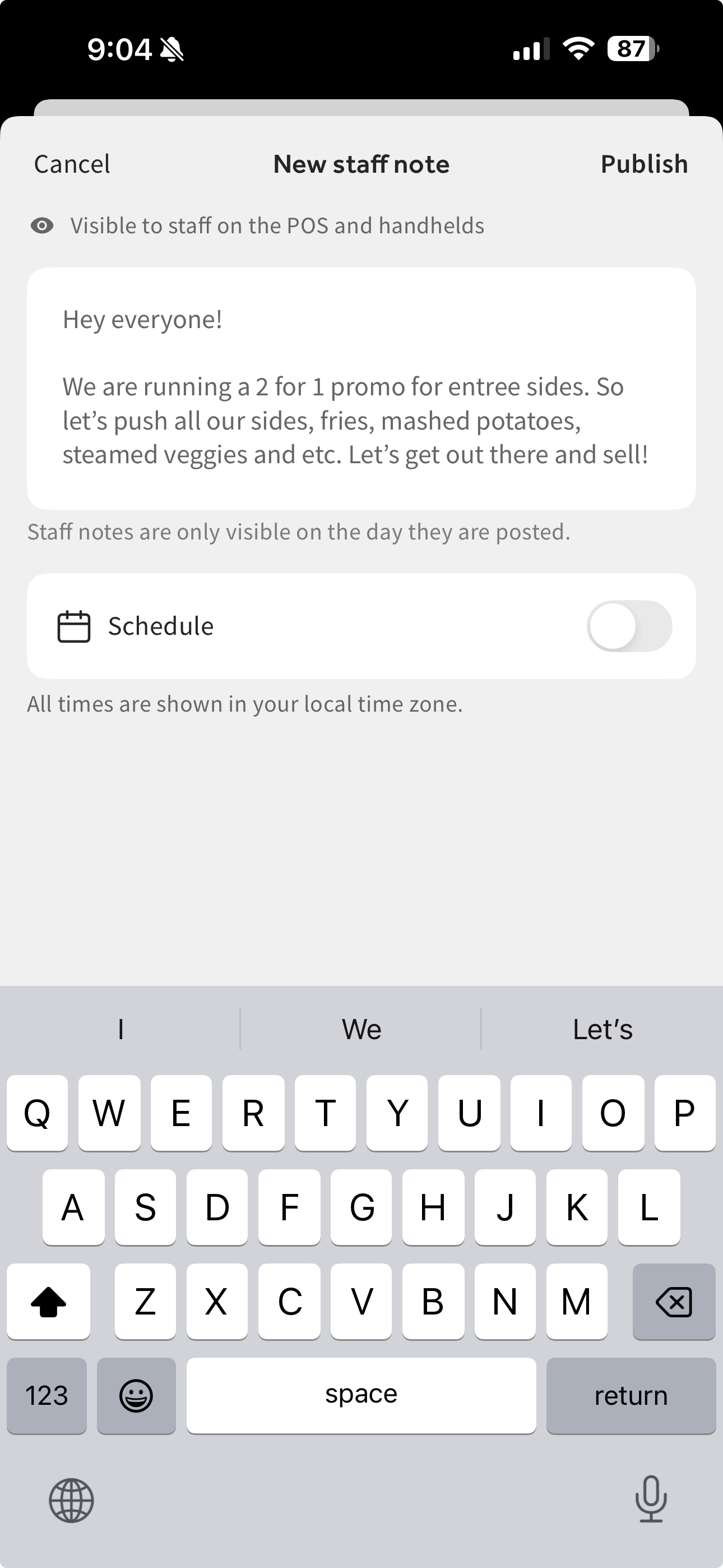Image resolution: width=723 pixels, height=1568 pixels.
Task: Open the emoji keyboard
Action: tap(136, 1395)
